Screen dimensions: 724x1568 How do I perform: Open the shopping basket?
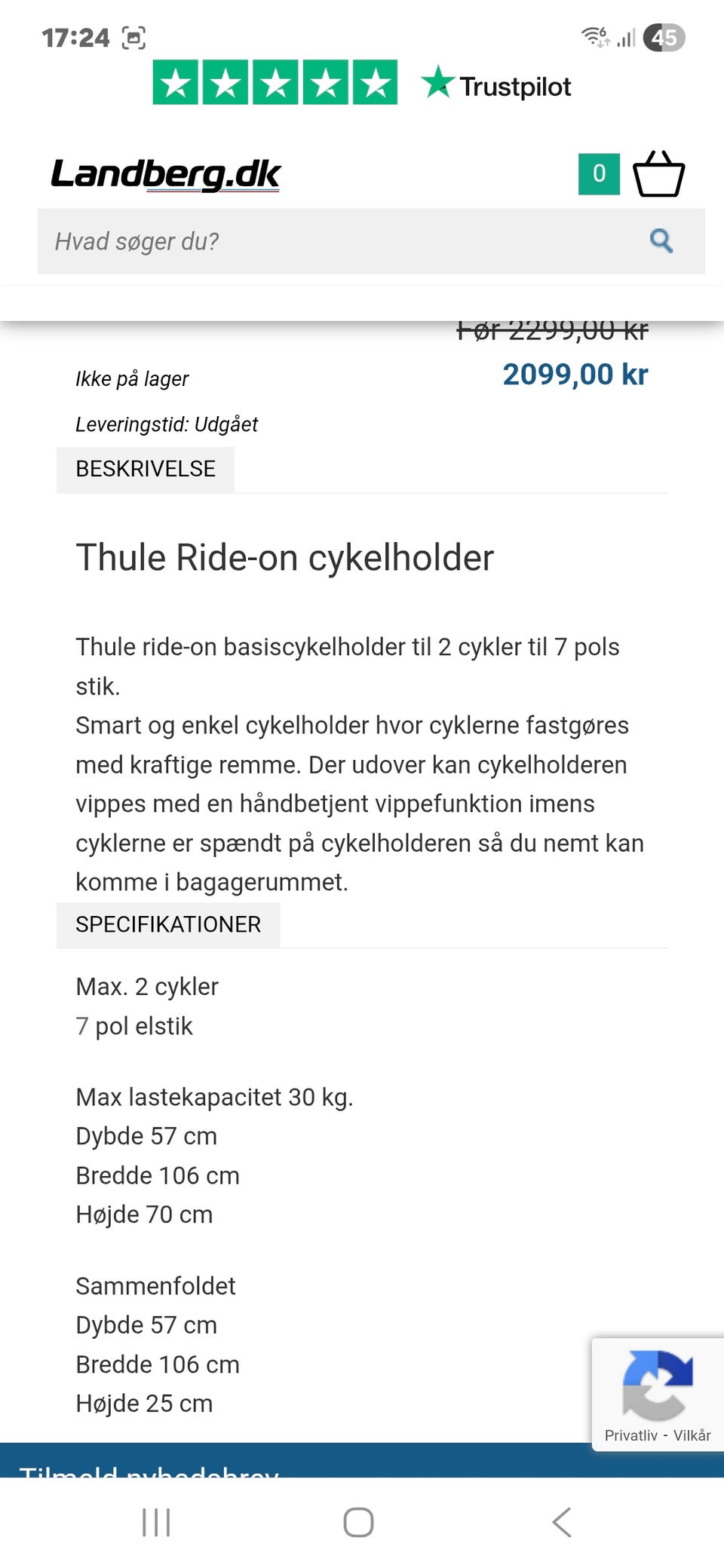658,175
